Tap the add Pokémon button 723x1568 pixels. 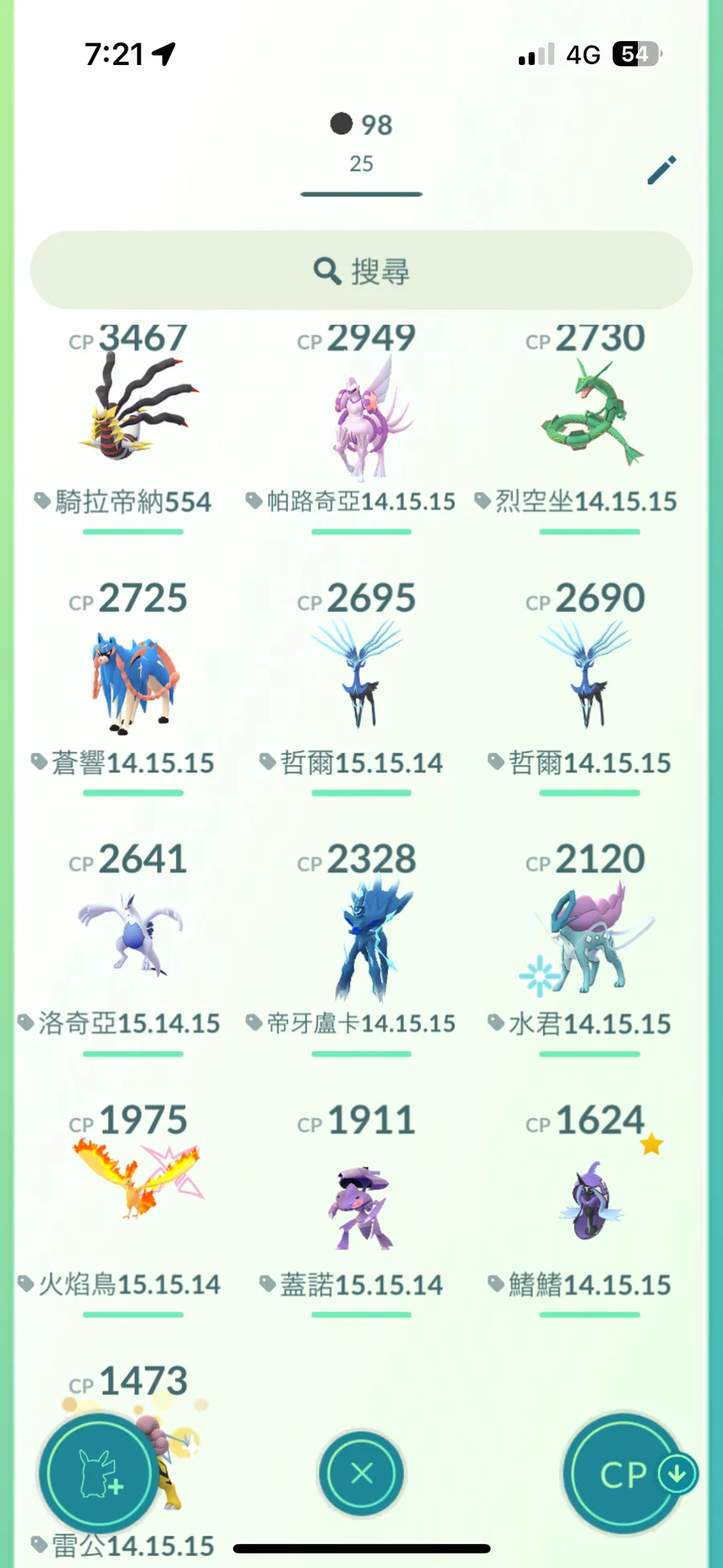point(98,1473)
